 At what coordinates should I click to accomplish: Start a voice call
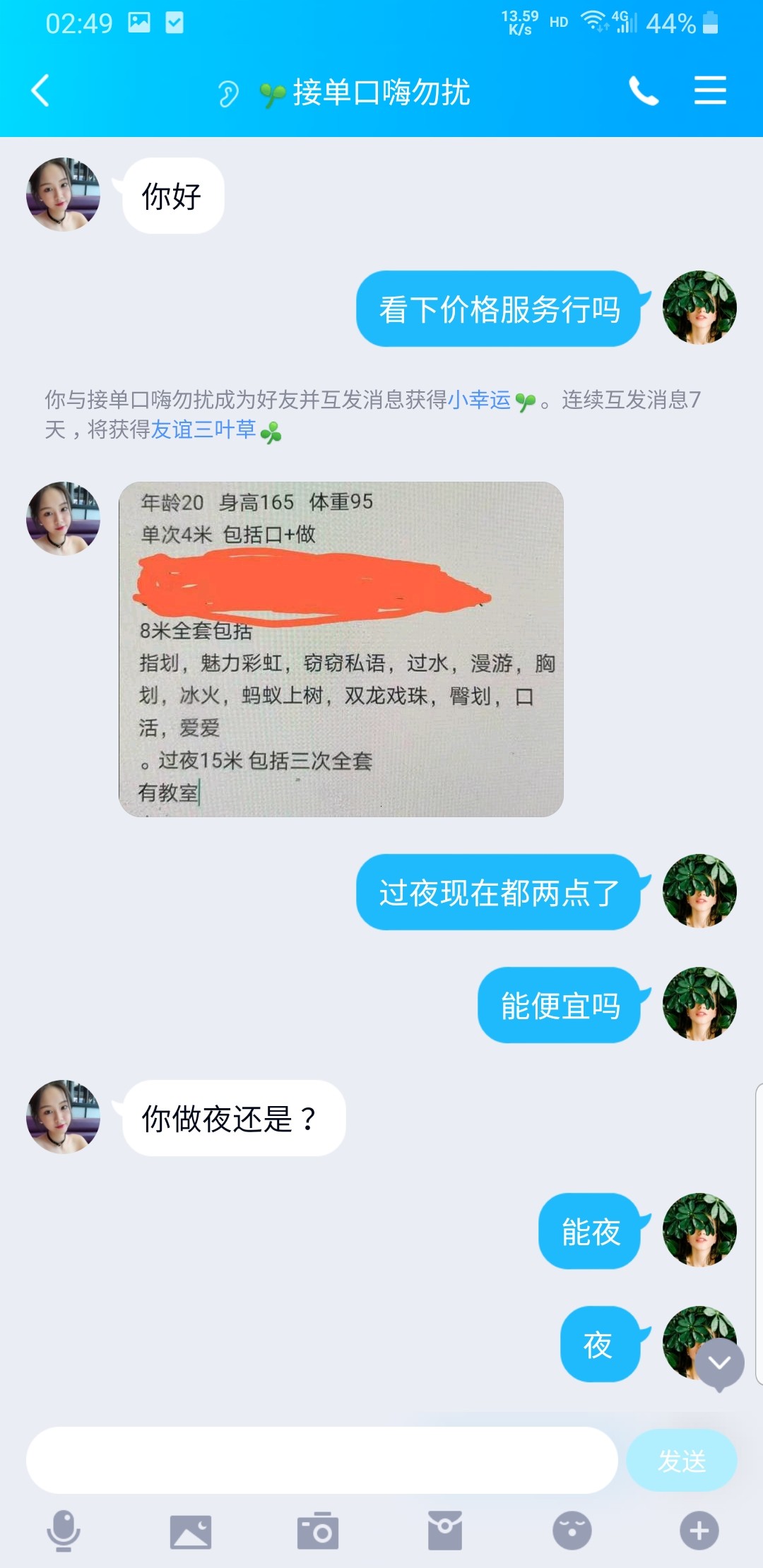click(643, 91)
